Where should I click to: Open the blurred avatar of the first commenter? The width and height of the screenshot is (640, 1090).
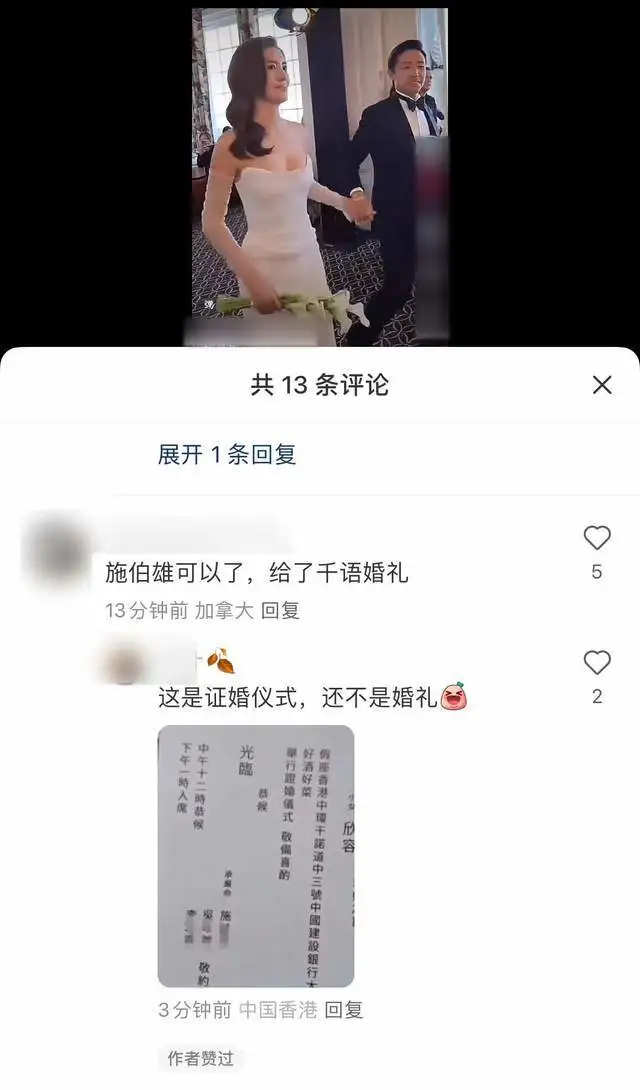pyautogui.click(x=57, y=549)
